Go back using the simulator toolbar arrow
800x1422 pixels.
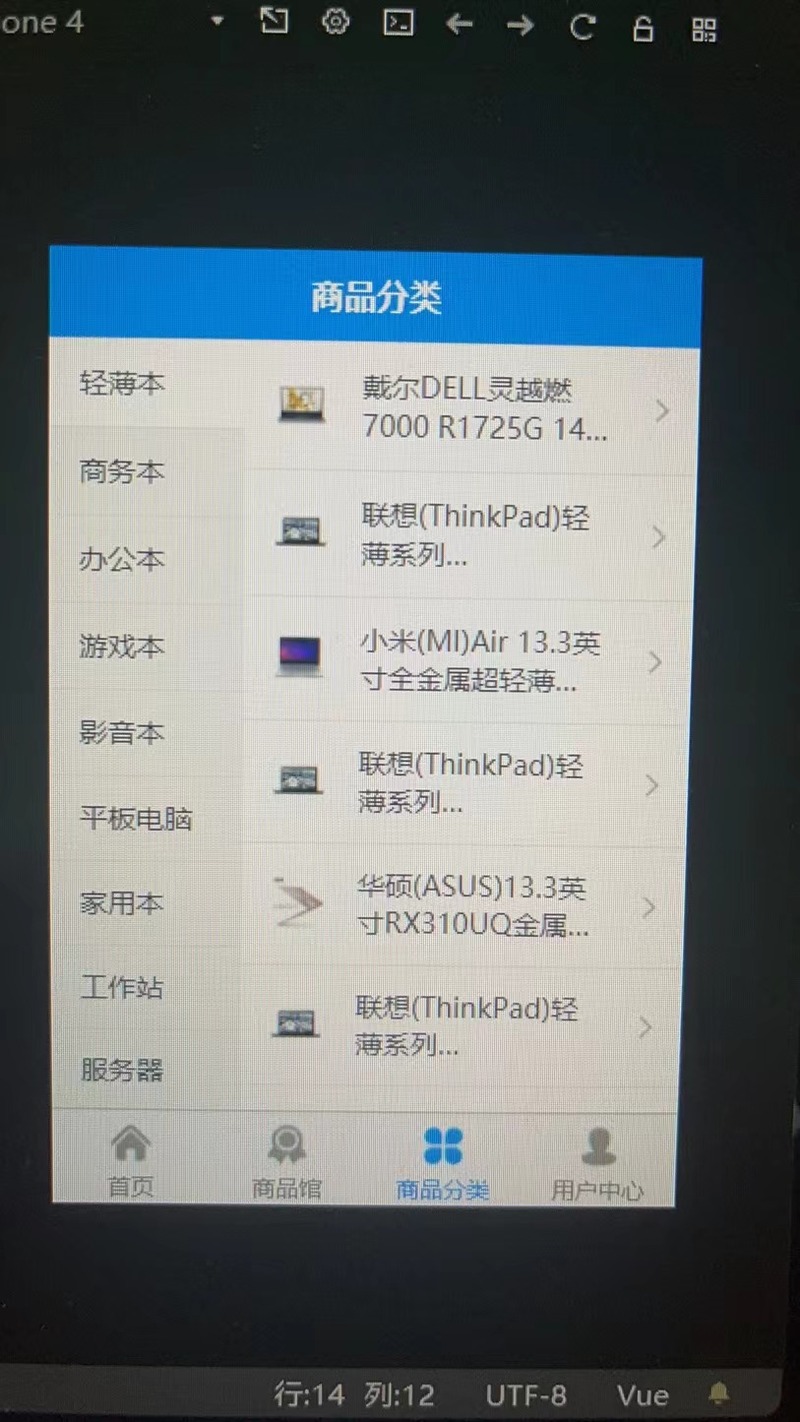click(459, 25)
